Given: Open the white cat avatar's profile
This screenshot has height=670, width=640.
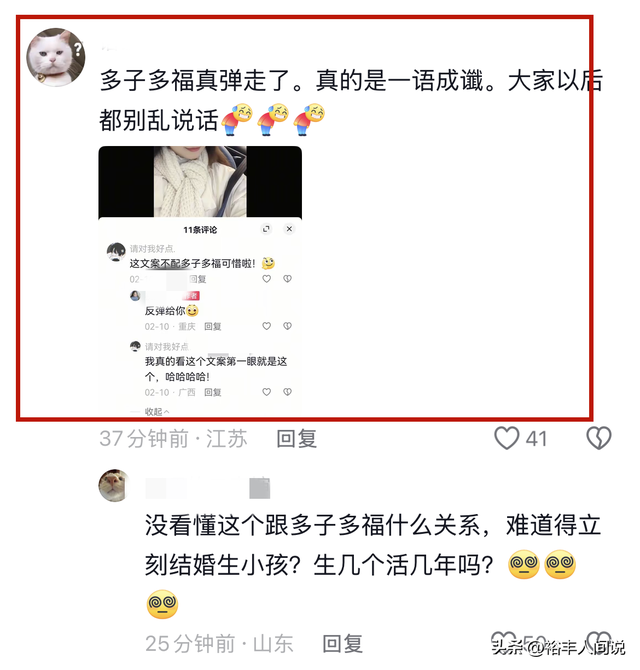Looking at the screenshot, I should point(55,57).
